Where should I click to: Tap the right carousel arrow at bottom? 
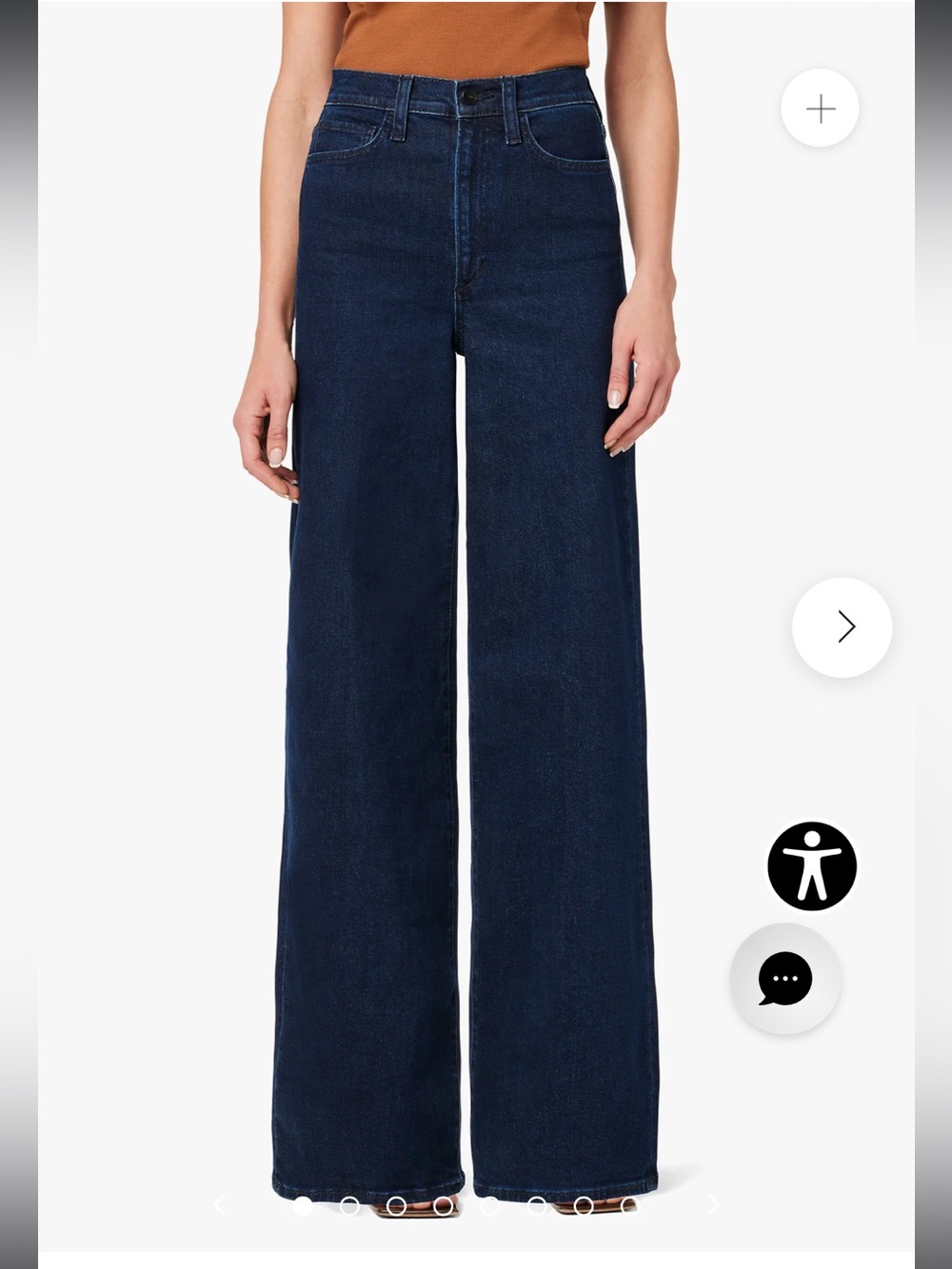713,1205
